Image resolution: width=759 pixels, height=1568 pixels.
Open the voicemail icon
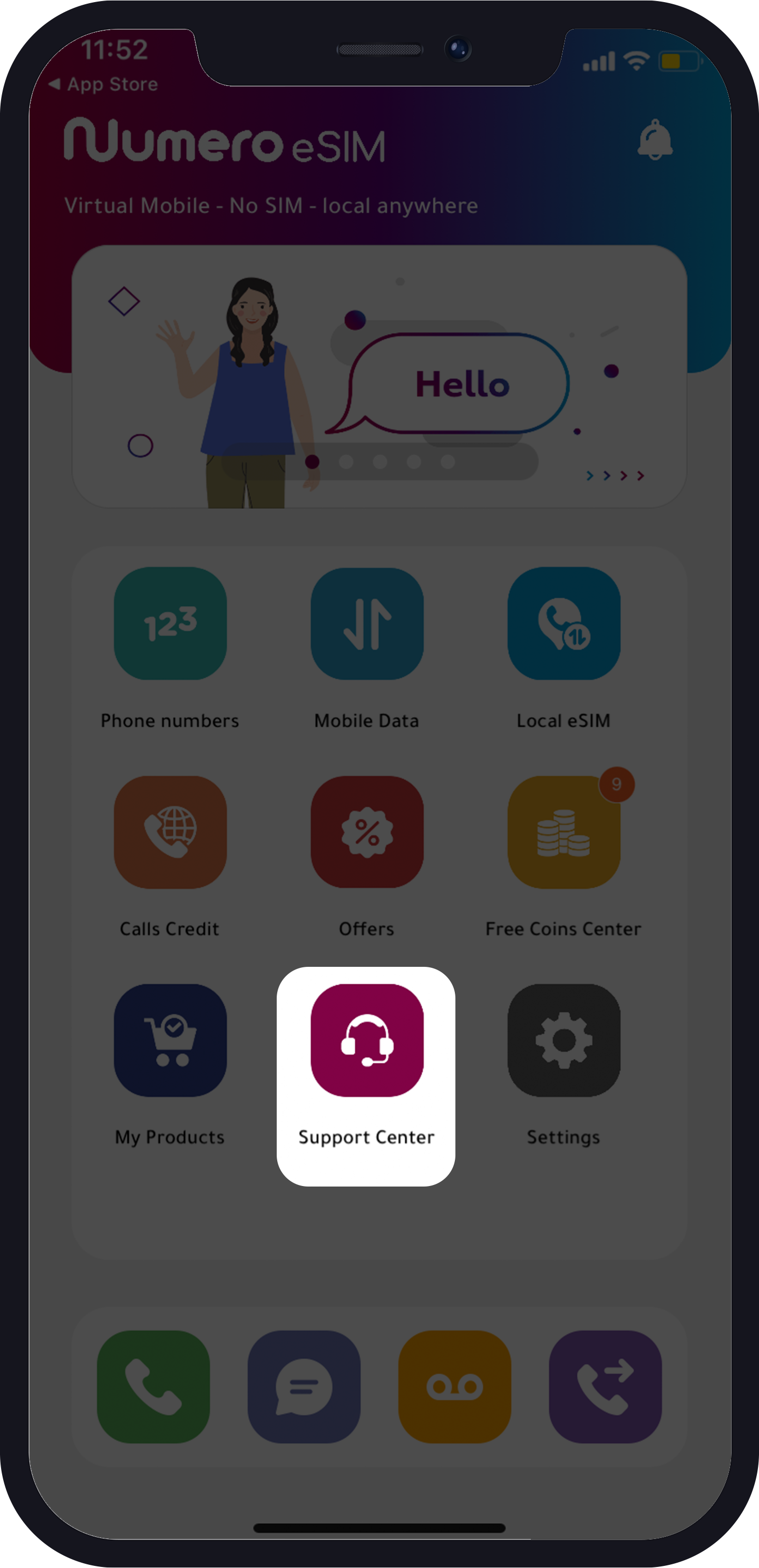coord(454,1387)
